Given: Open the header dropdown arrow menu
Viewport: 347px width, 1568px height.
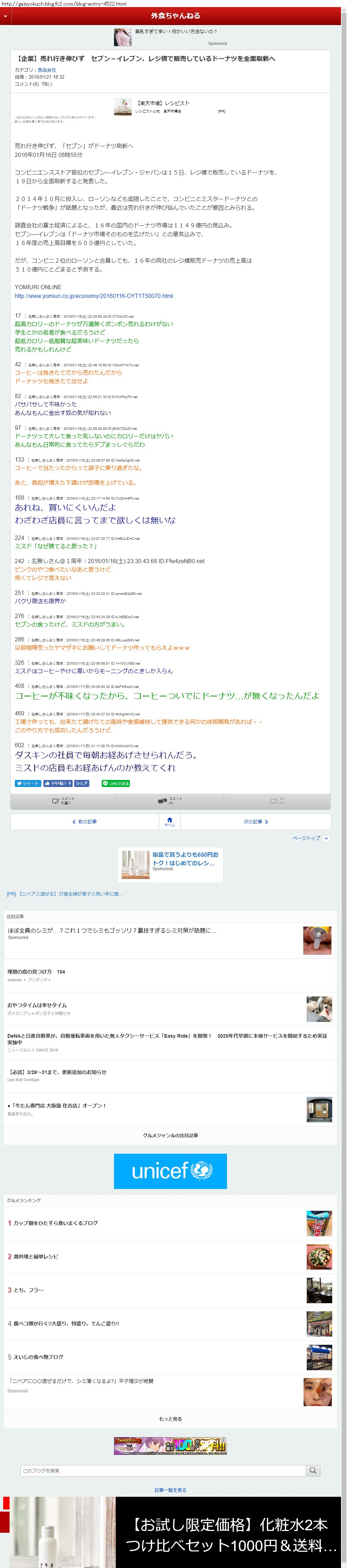Looking at the screenshot, I should (x=6, y=16).
